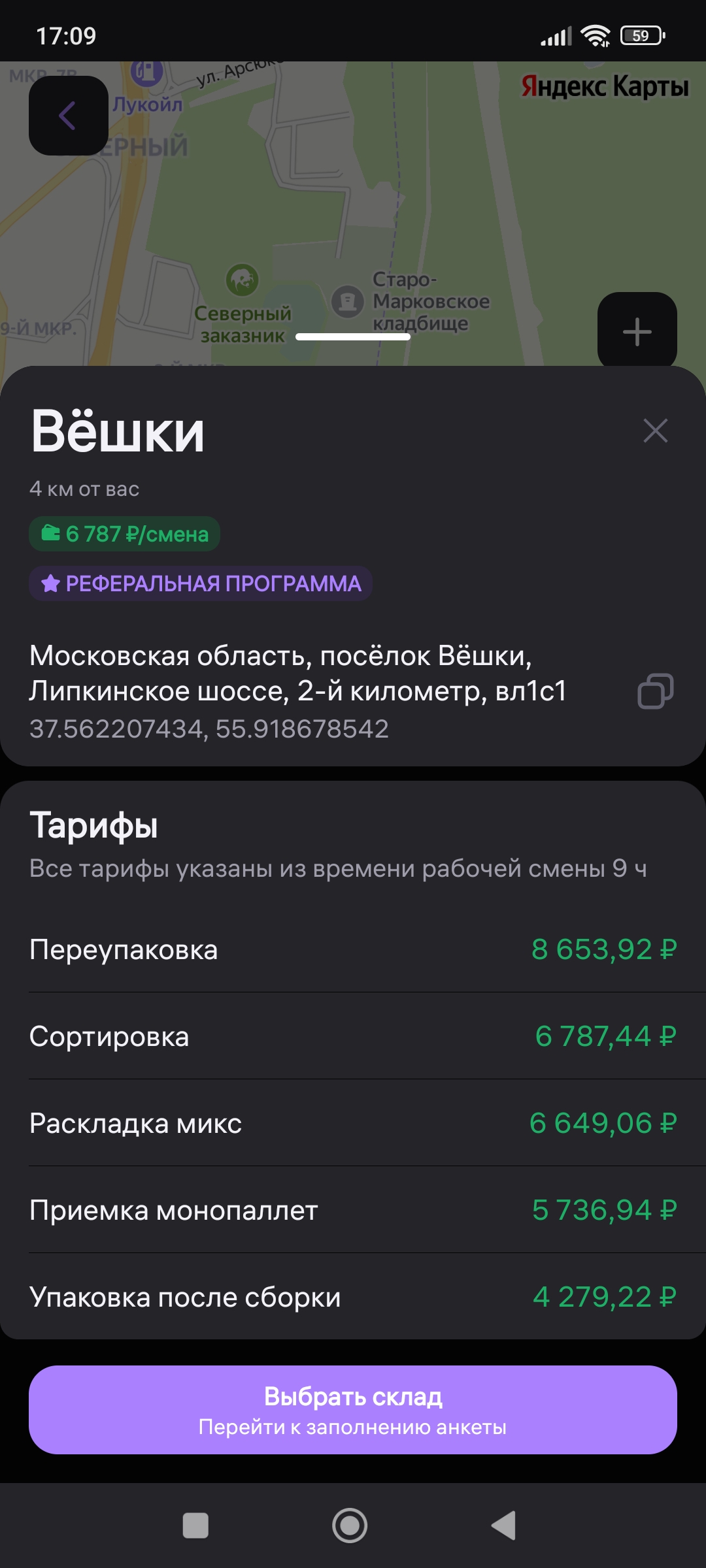Screen dimensions: 706x1568
Task: Open recent apps from navigation bar
Action: pos(195,1526)
